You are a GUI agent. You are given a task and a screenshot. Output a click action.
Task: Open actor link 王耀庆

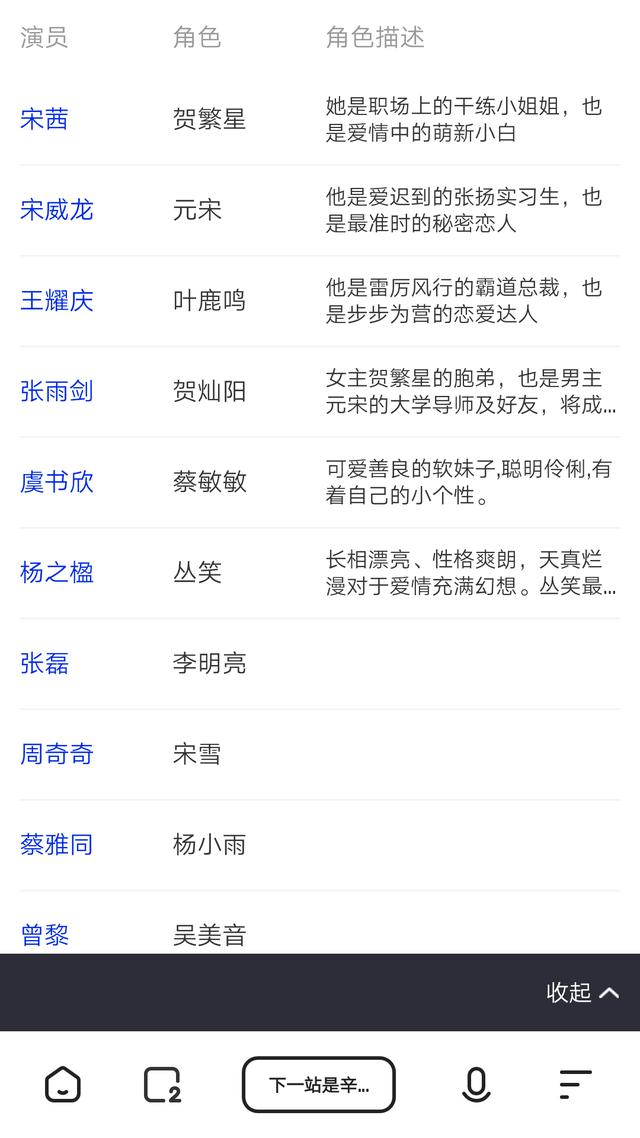[57, 301]
